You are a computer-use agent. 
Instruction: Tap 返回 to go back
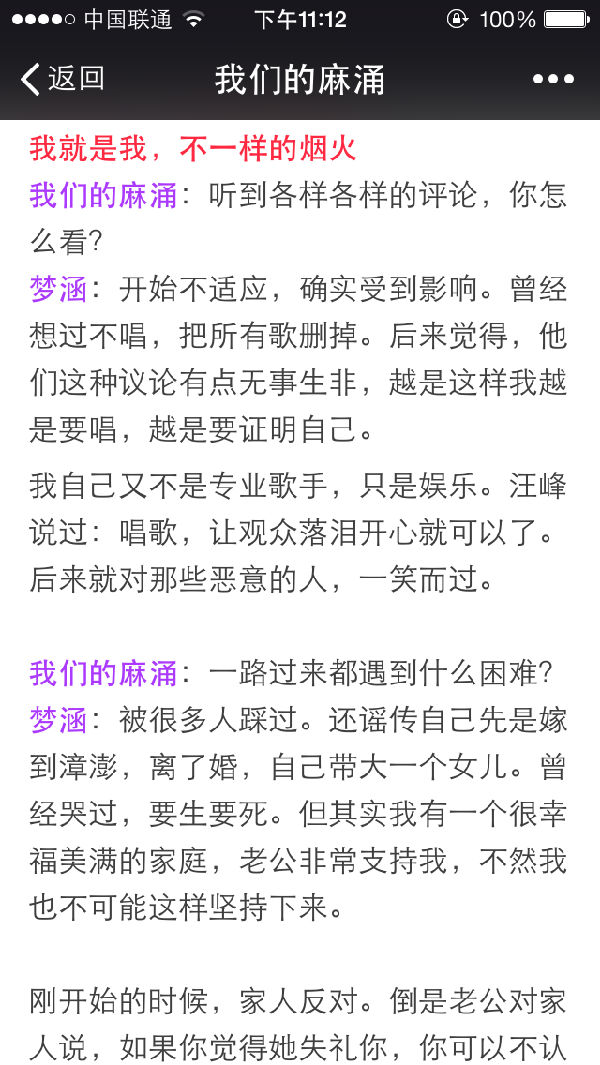tap(63, 79)
